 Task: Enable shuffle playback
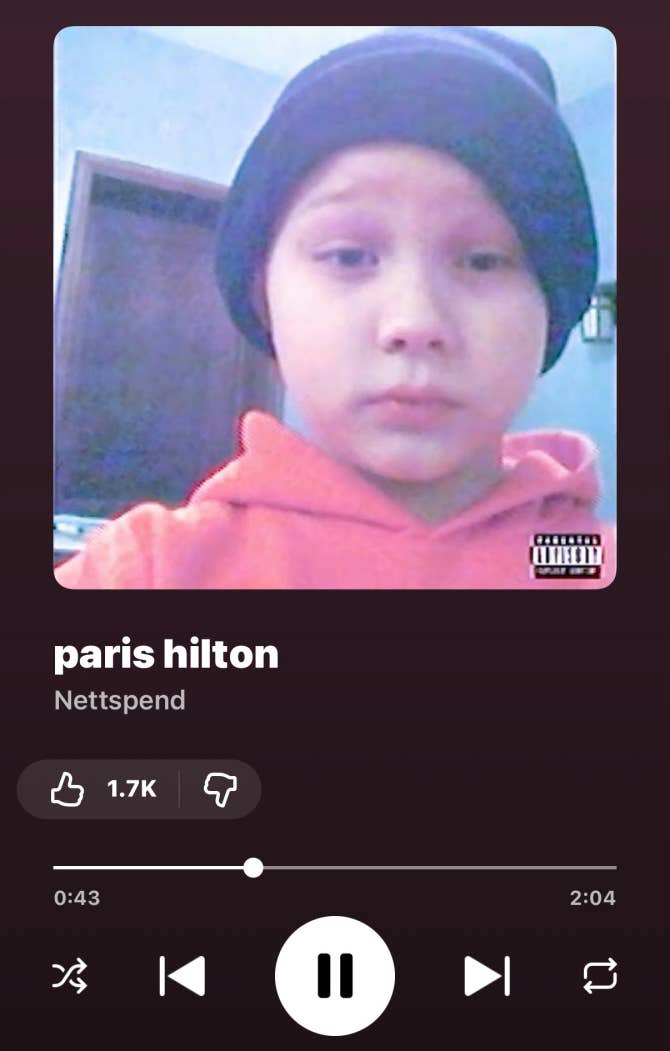point(70,976)
